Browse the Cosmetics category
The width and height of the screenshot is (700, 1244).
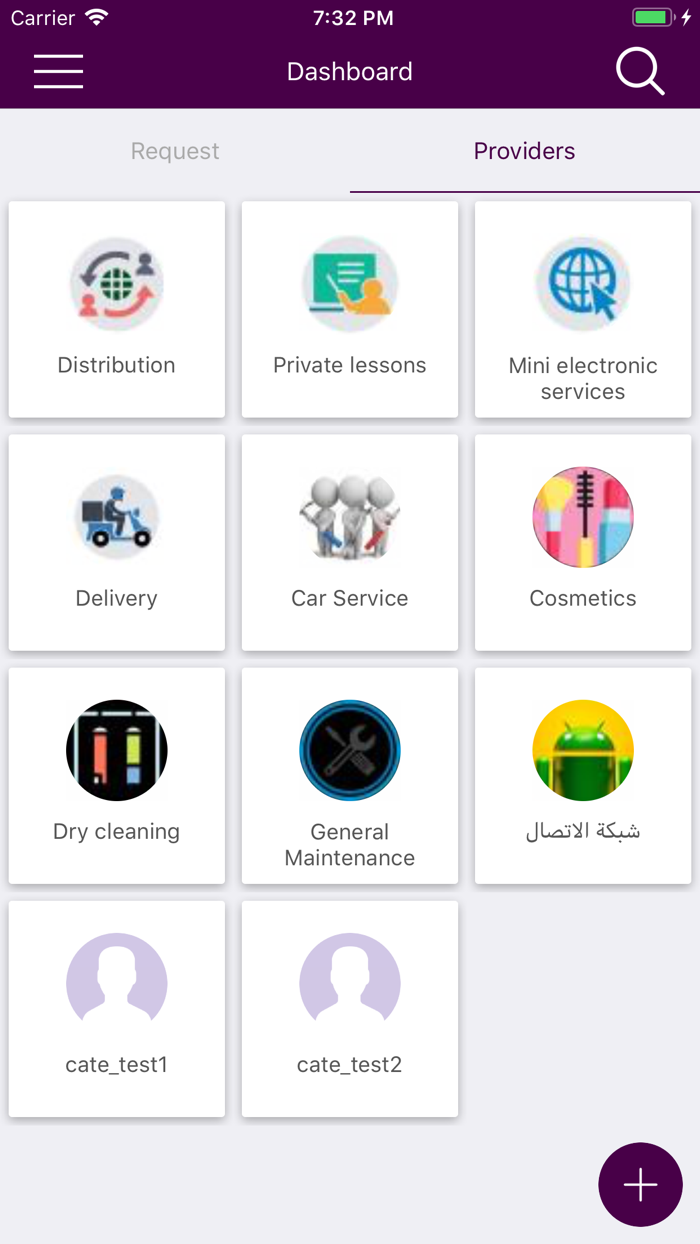(x=583, y=543)
